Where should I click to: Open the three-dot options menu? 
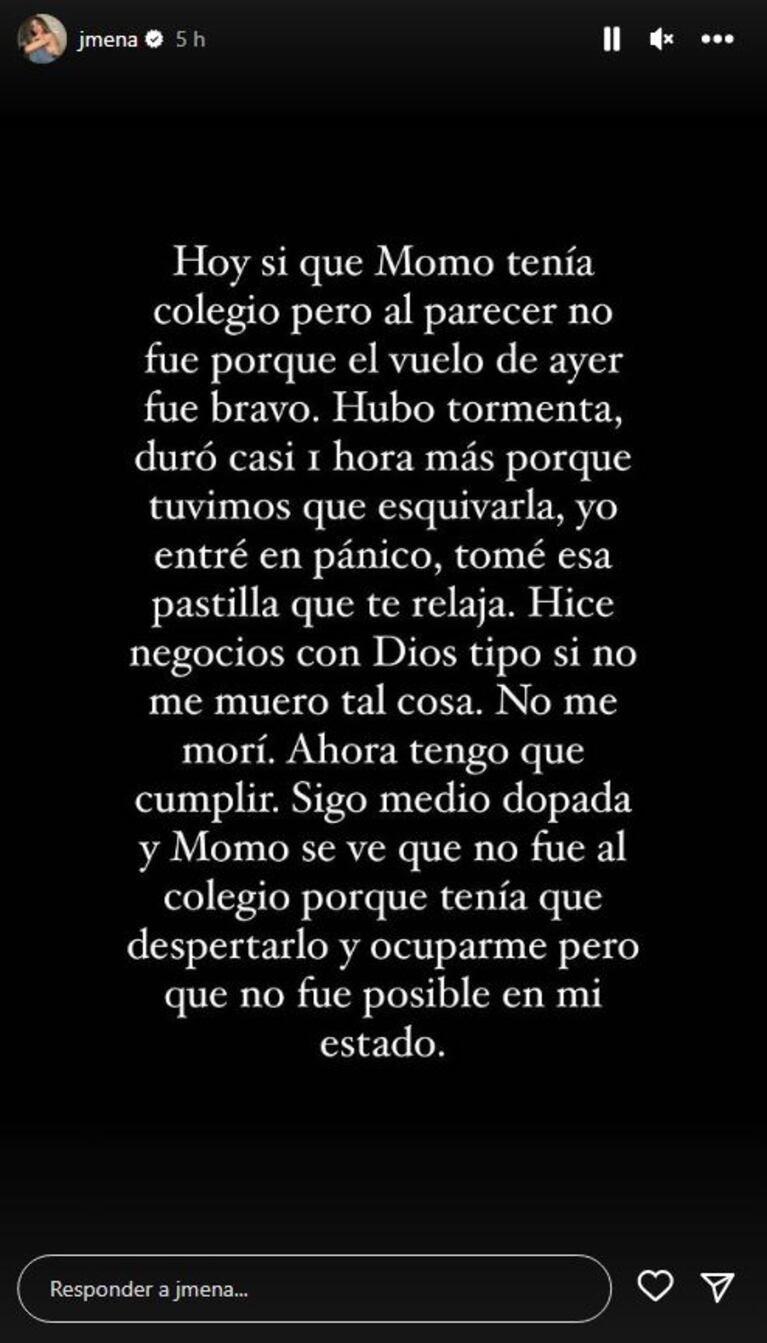pos(717,39)
